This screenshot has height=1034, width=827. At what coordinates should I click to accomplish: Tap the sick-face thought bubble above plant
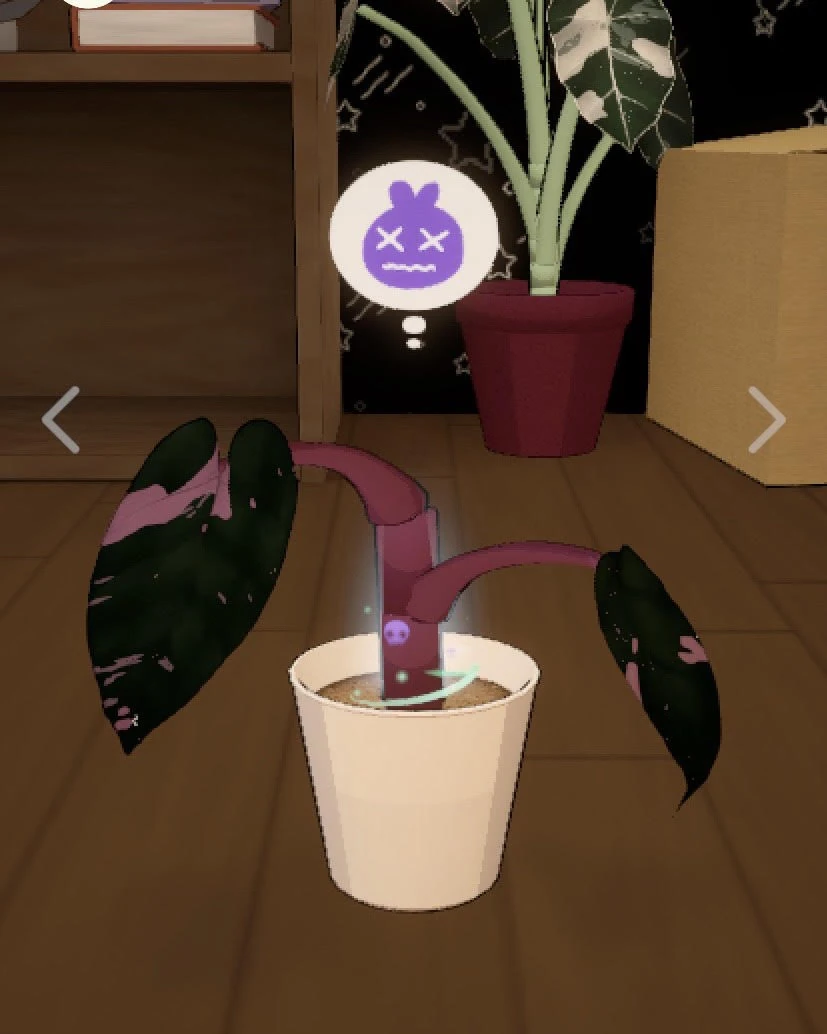(414, 237)
